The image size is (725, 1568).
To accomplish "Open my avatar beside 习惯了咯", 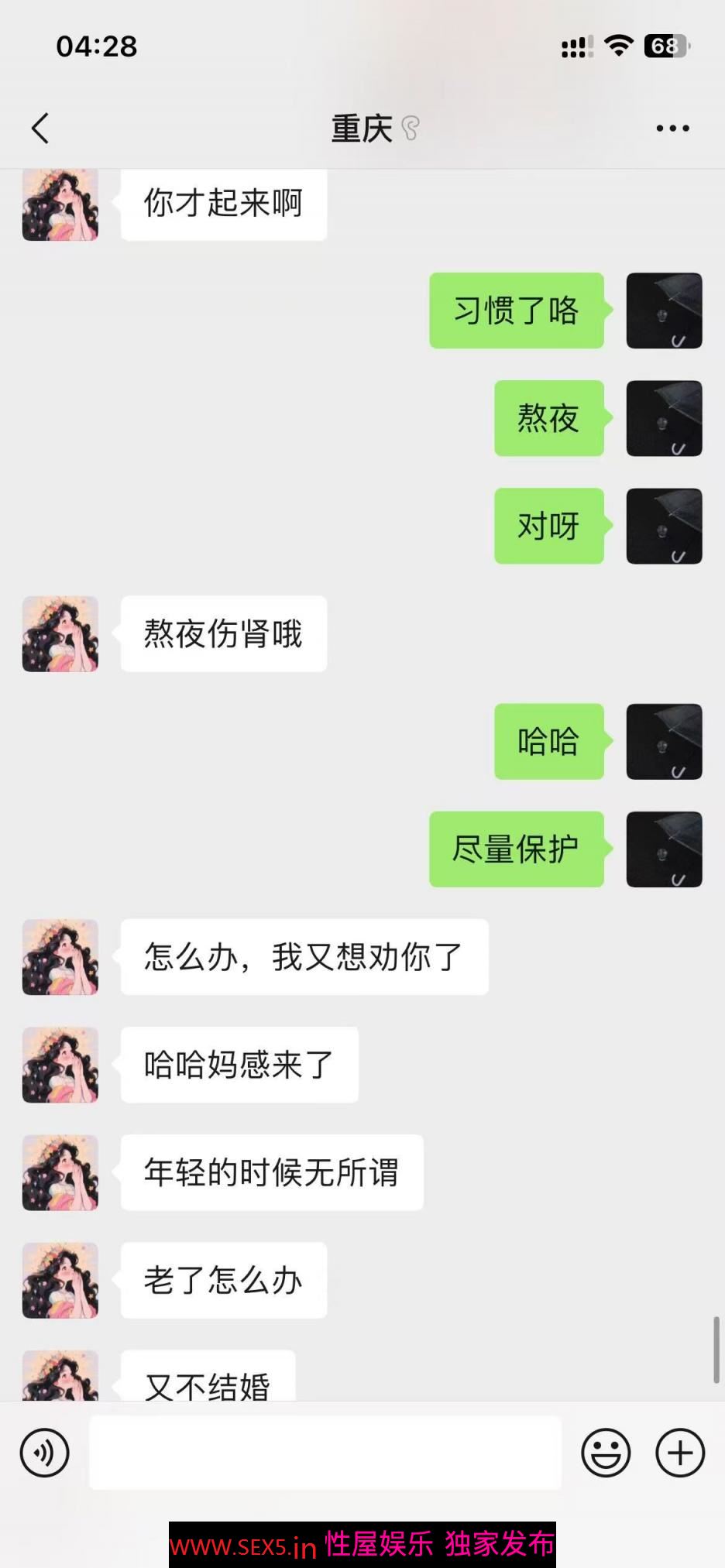I will click(664, 311).
